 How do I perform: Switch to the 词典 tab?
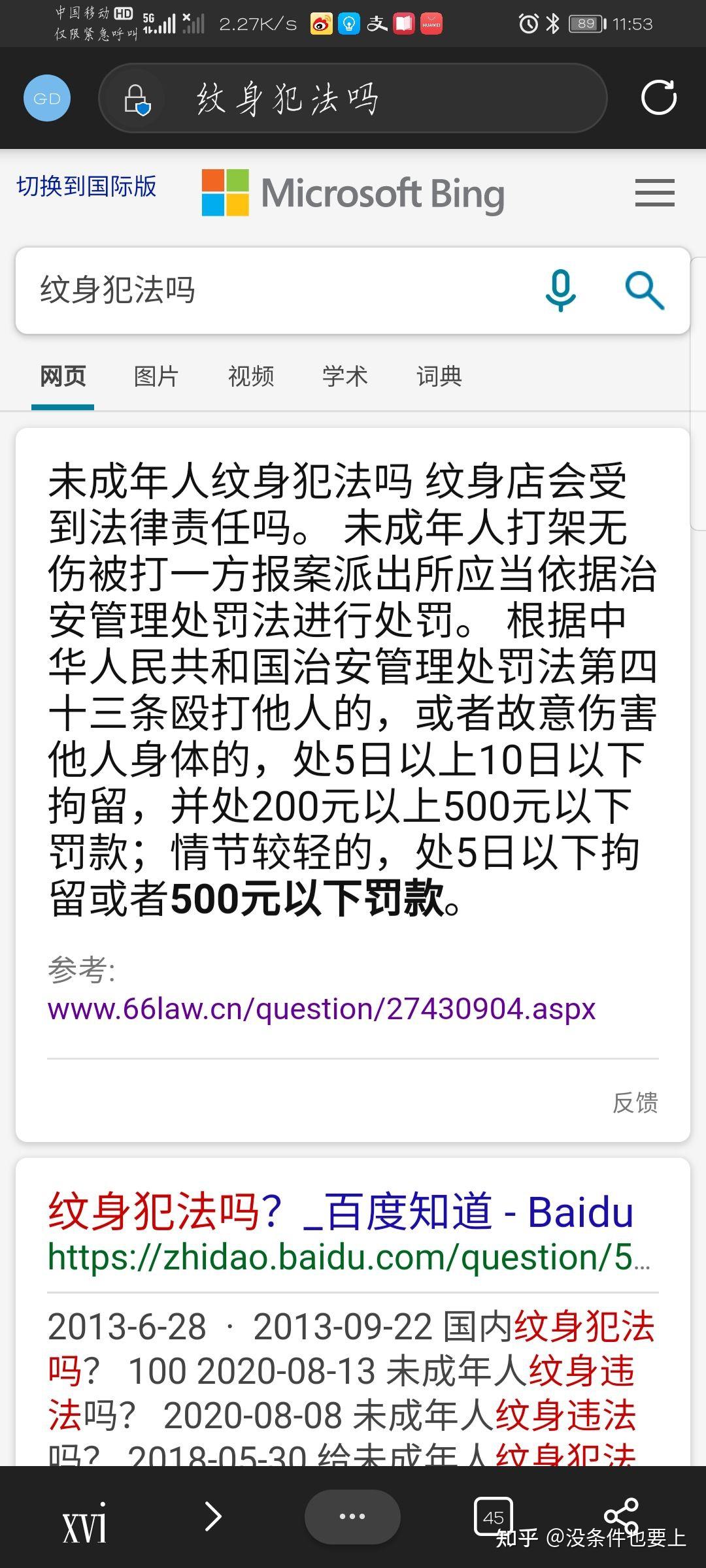point(439,376)
